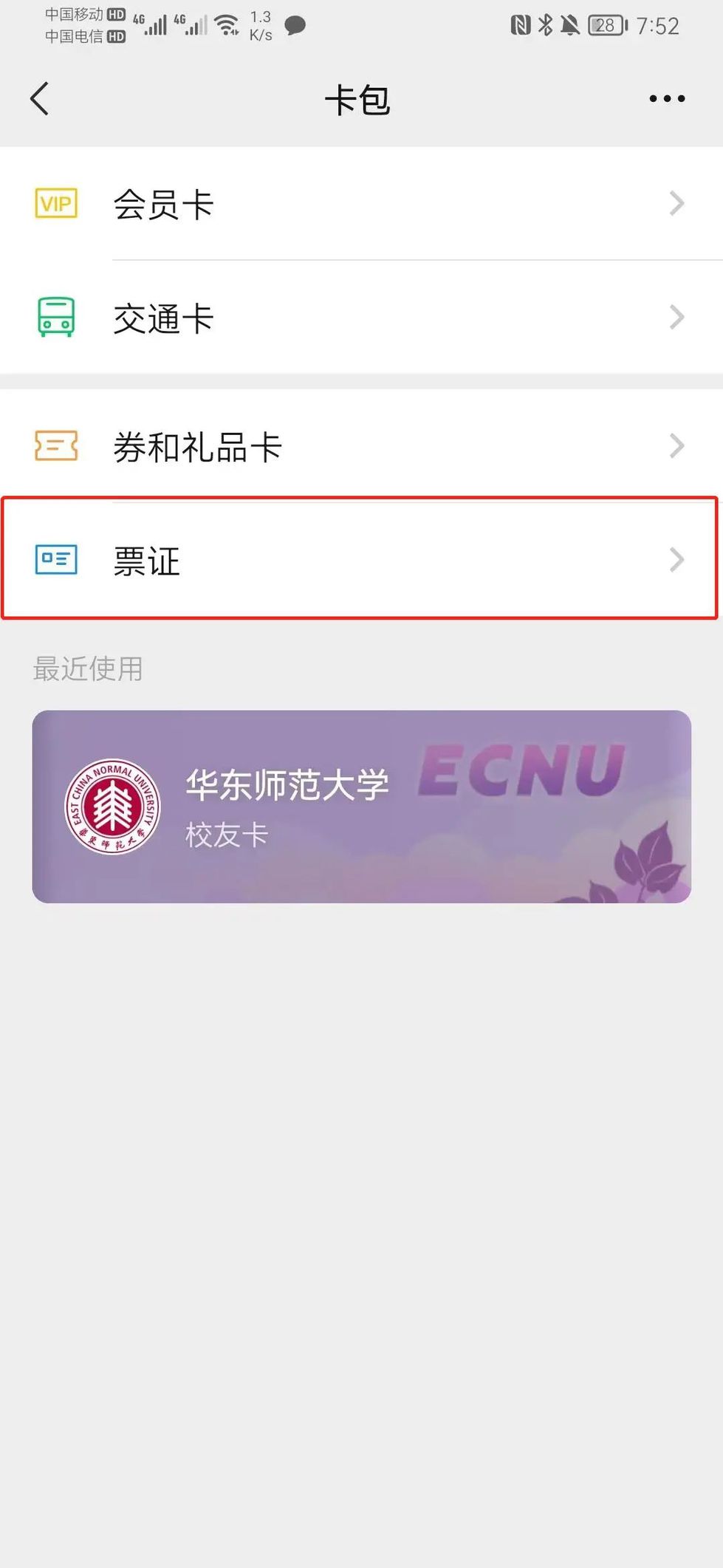This screenshot has width=723, height=1568.
Task: Go back from 卡包 screen
Action: (x=40, y=99)
